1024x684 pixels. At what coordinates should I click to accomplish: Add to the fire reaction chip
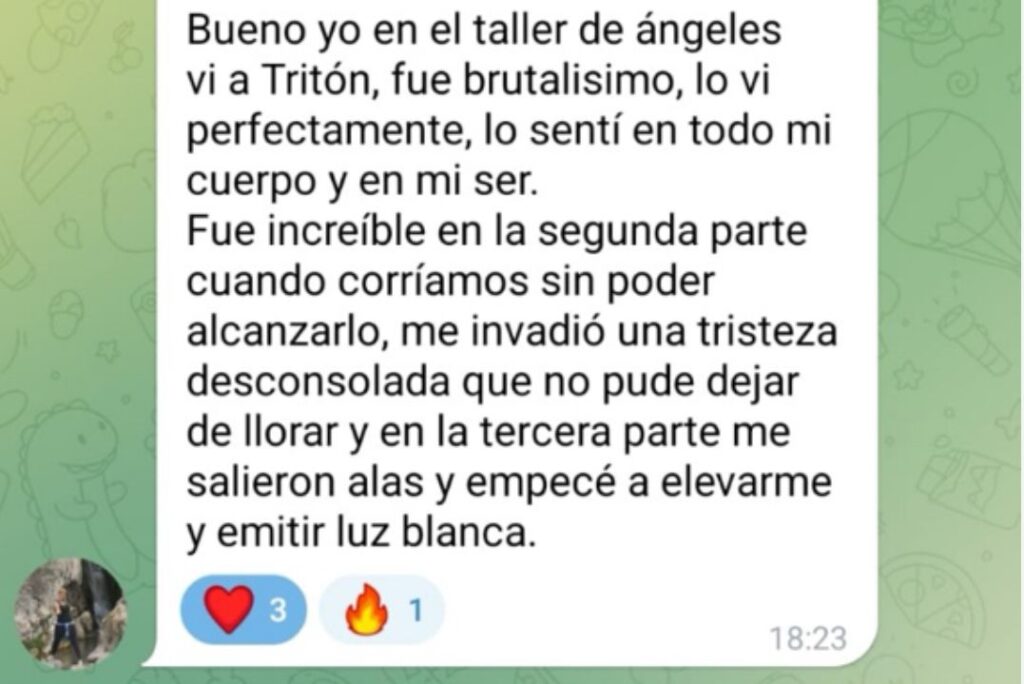381,610
